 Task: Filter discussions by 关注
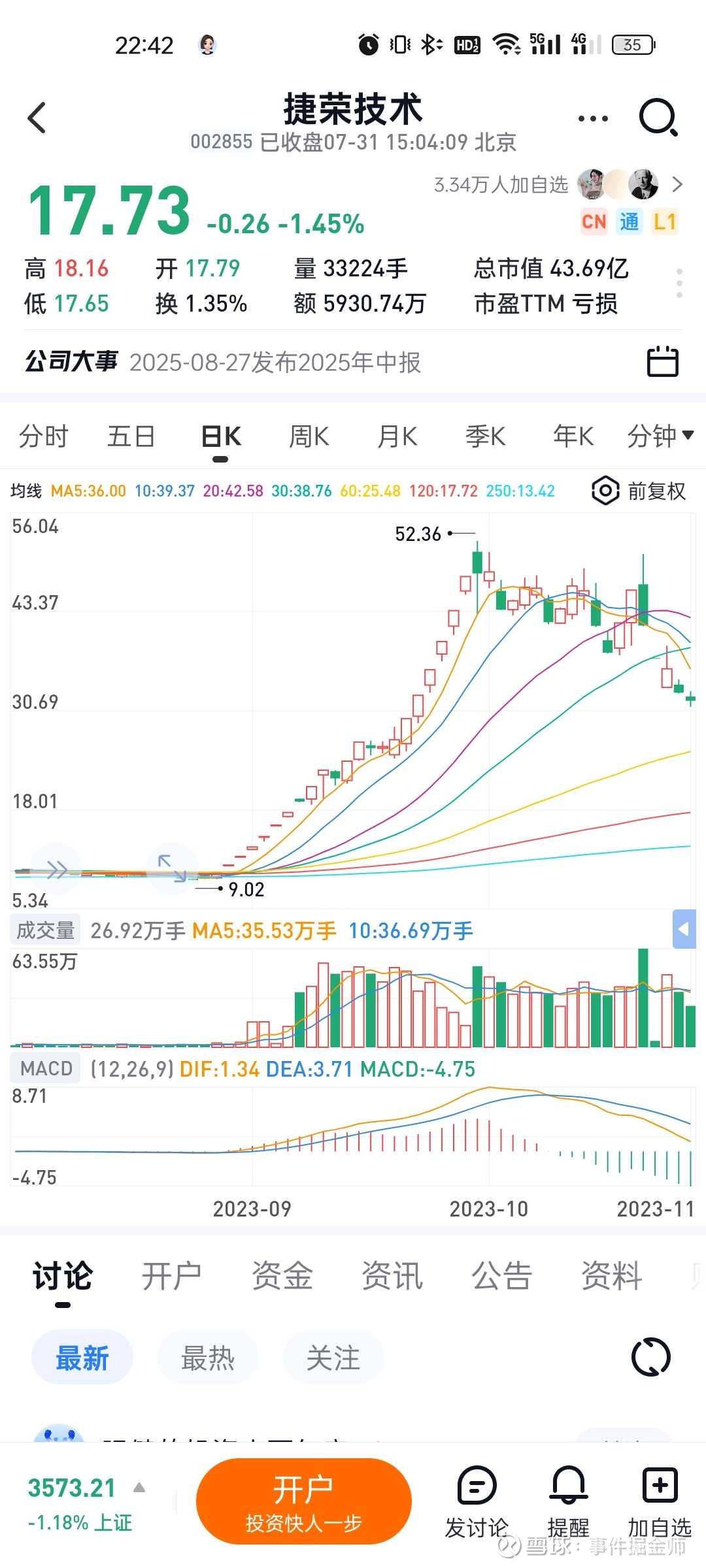(x=333, y=1359)
